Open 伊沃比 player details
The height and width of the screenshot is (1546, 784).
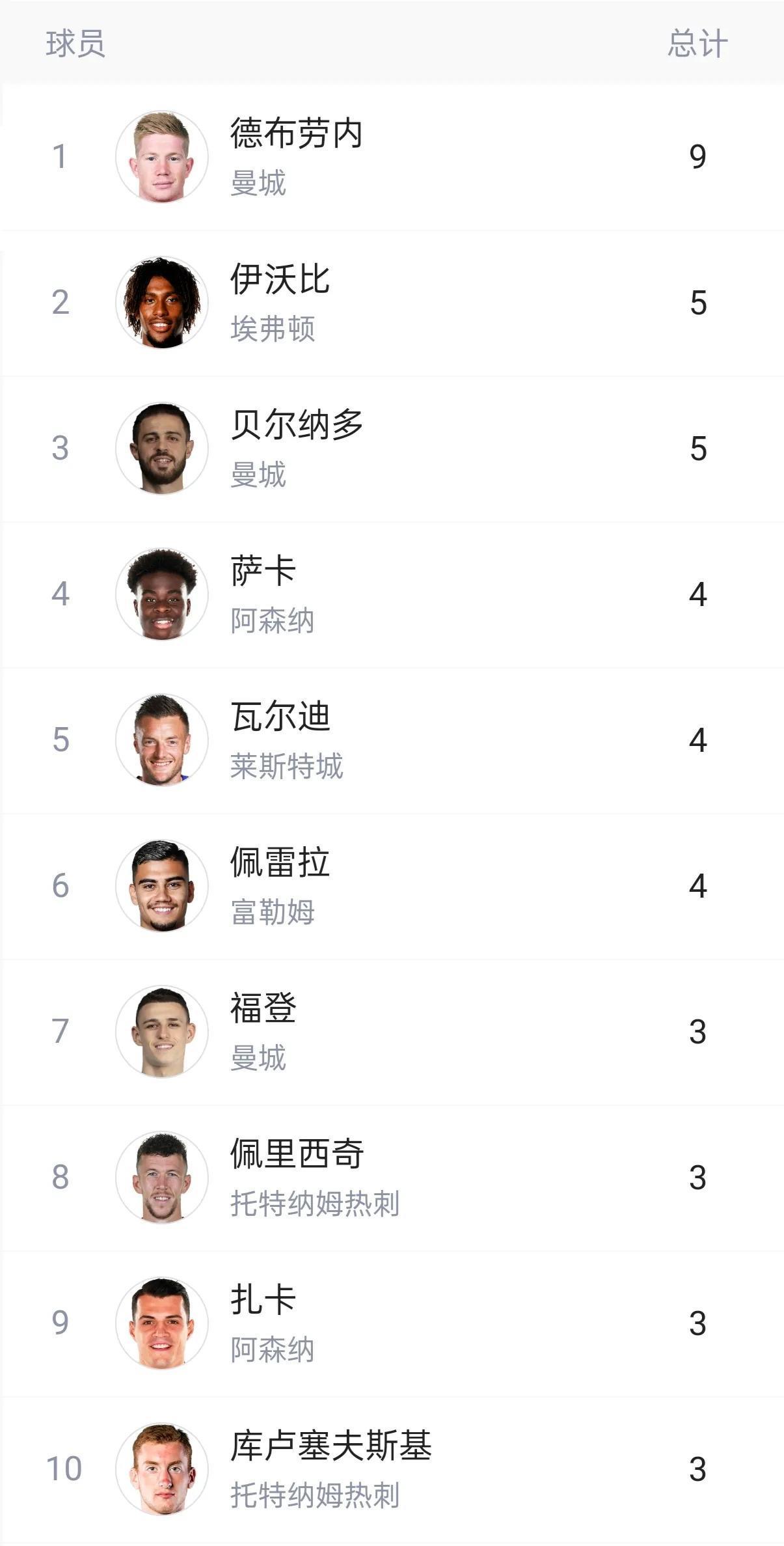pos(280,280)
